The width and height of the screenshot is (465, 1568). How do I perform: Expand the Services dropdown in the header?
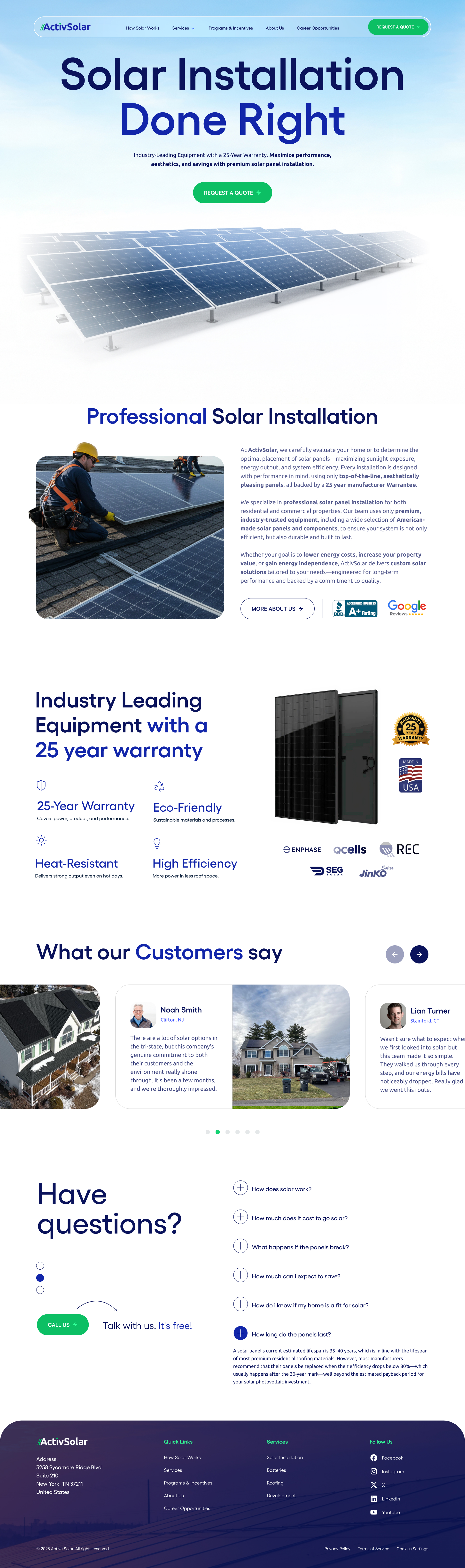coord(183,28)
